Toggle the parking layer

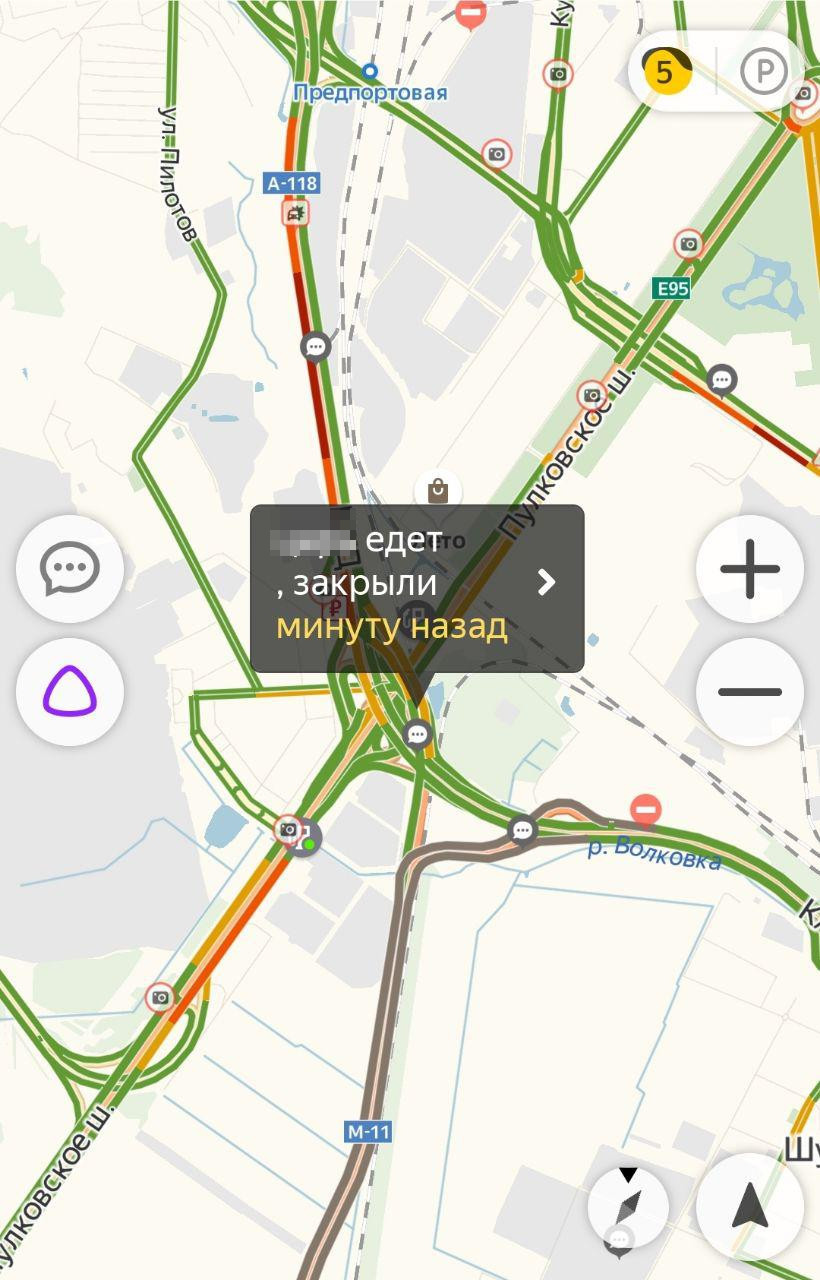point(763,71)
